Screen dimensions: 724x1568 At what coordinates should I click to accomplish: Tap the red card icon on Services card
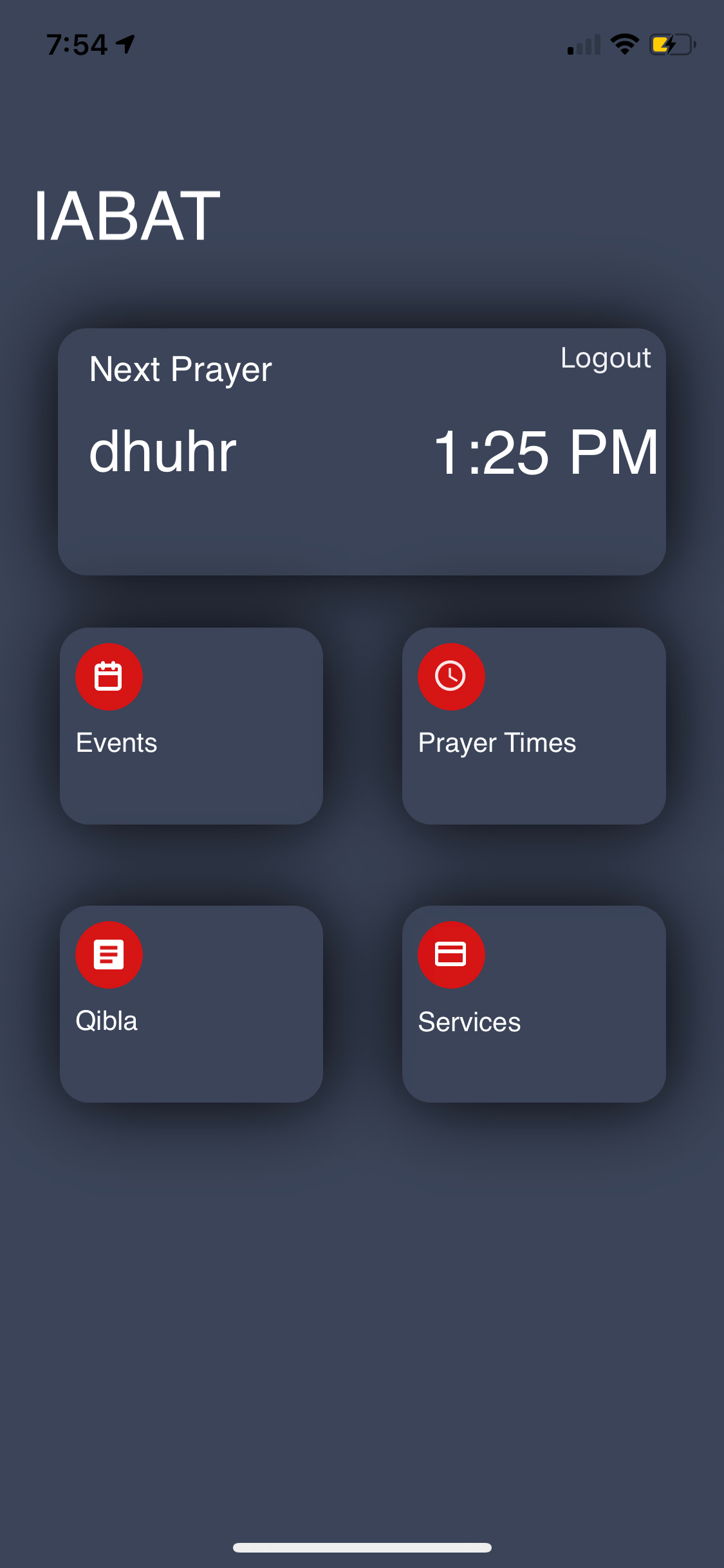click(x=450, y=955)
